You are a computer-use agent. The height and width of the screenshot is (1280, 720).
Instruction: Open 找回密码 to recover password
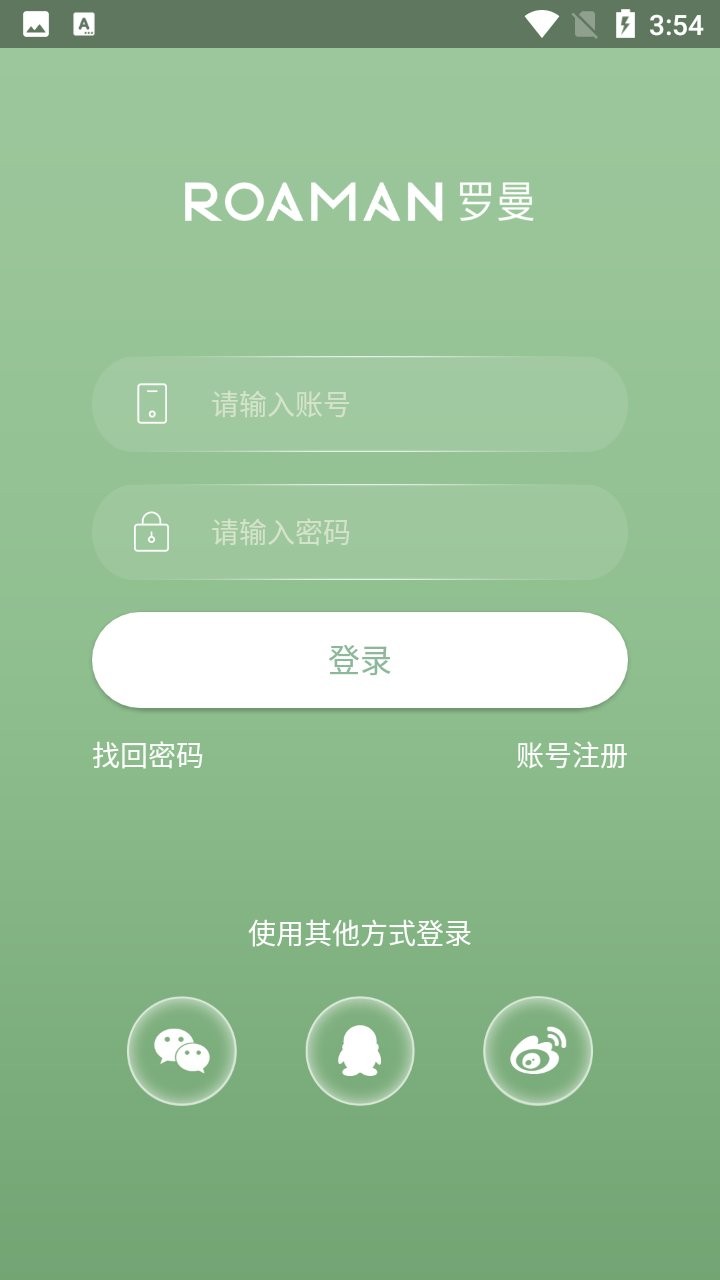(x=148, y=755)
